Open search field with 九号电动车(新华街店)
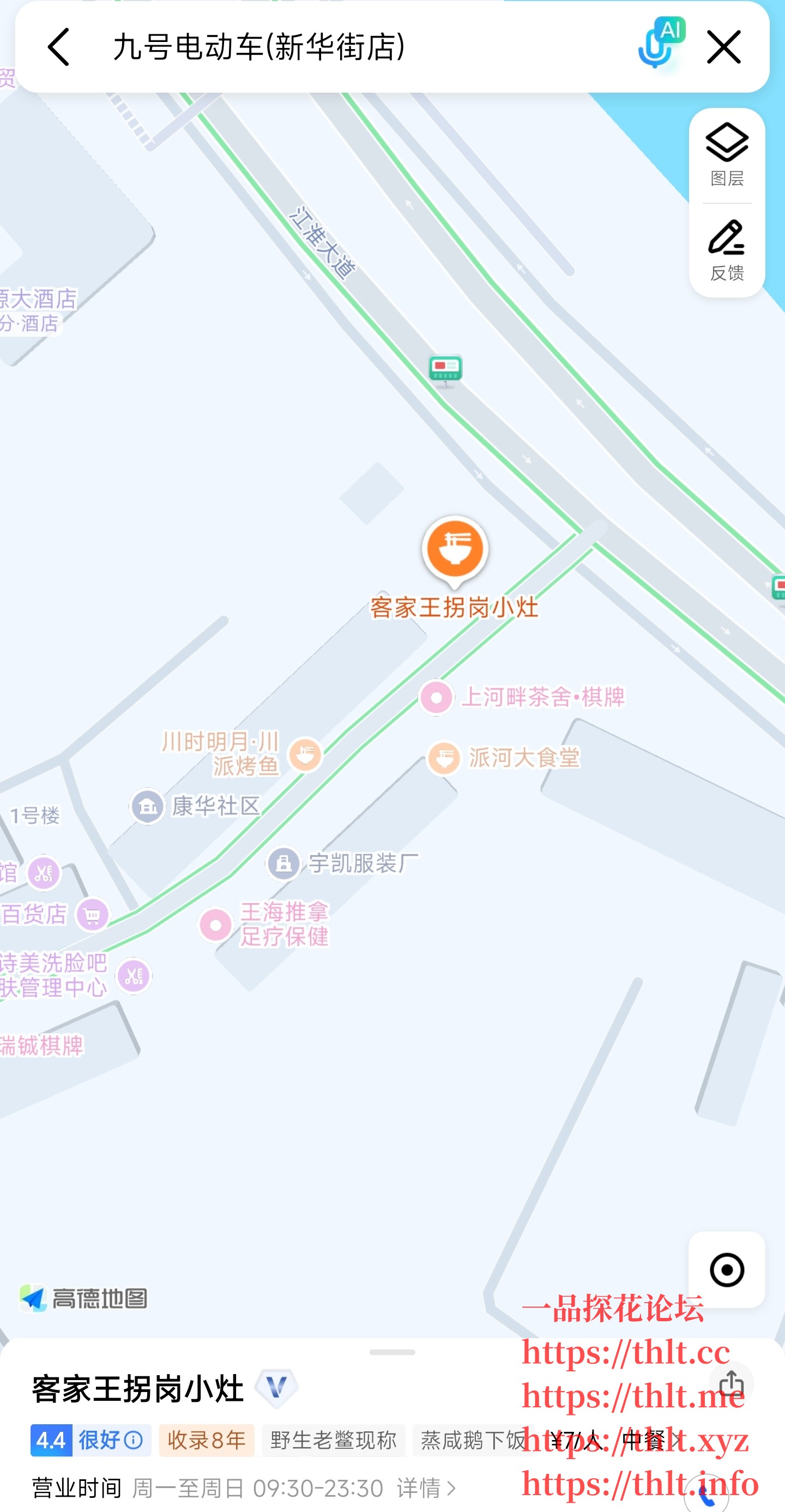The width and height of the screenshot is (785, 1512). click(x=352, y=47)
